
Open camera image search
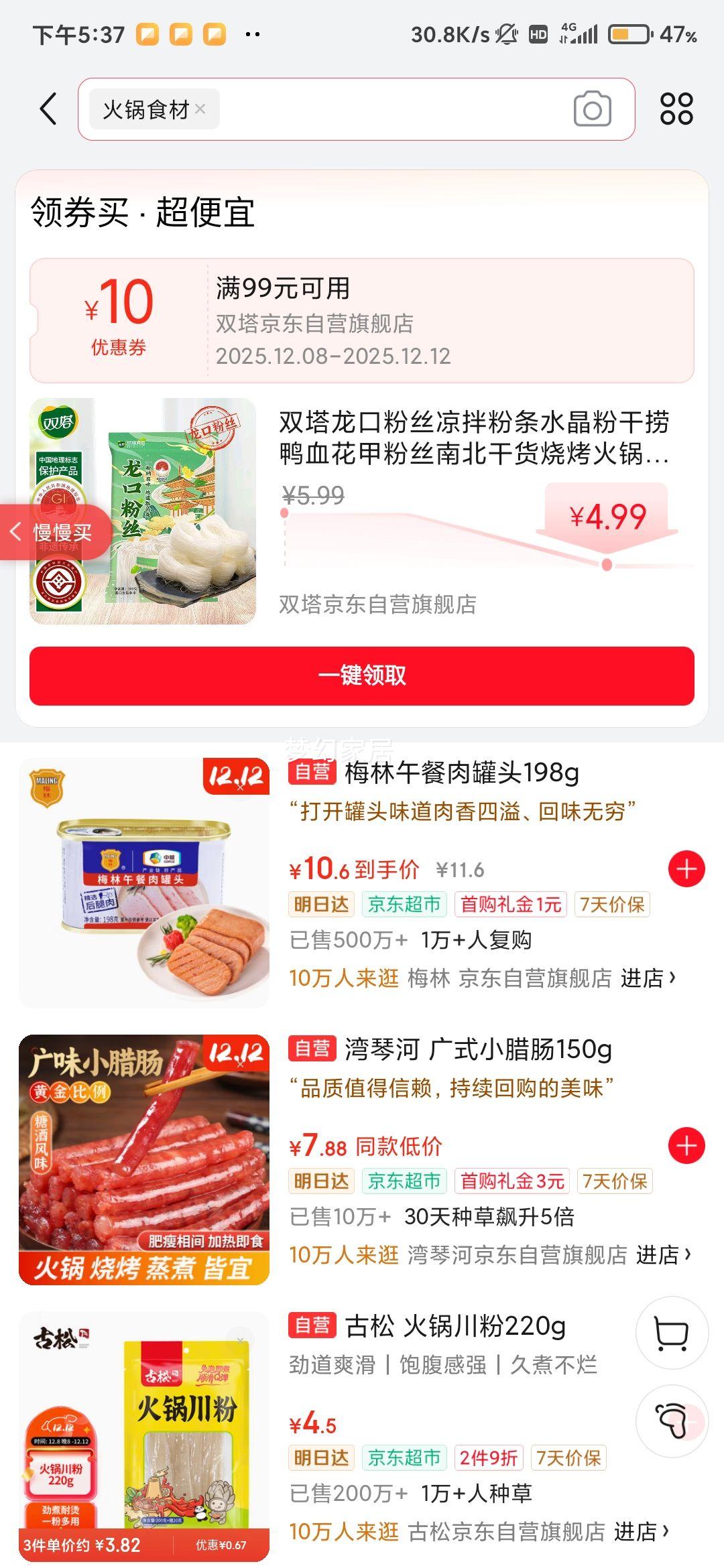[592, 109]
